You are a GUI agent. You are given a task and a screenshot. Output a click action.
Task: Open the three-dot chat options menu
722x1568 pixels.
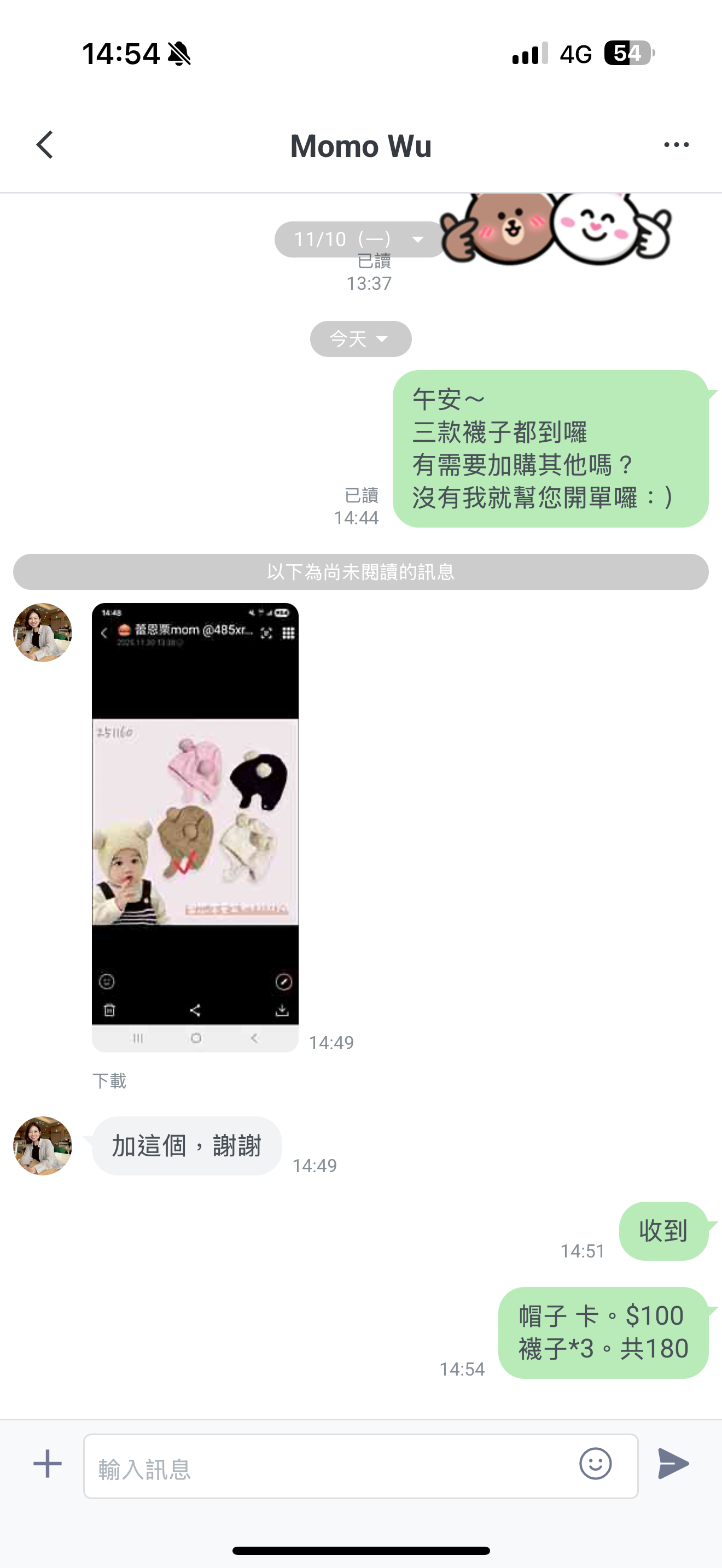676,145
